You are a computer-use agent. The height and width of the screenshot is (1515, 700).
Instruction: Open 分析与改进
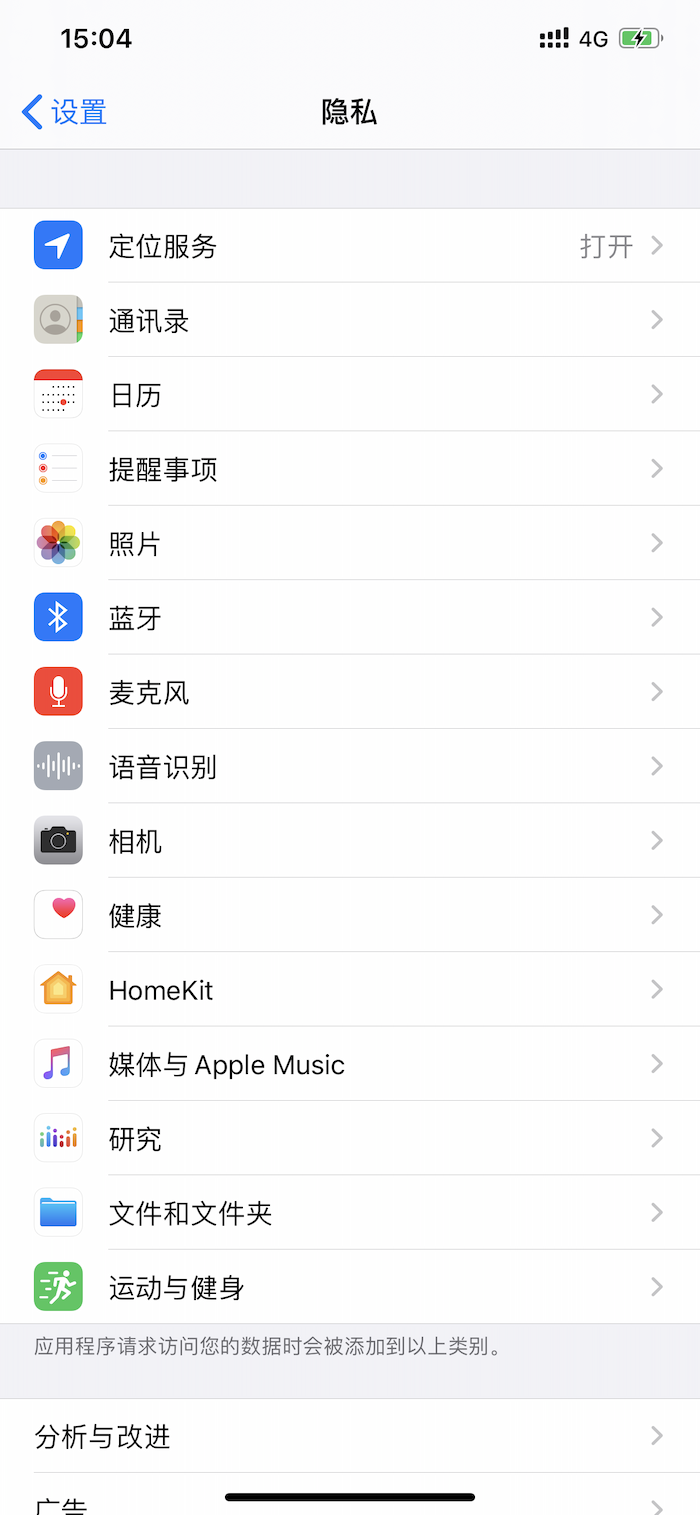click(x=350, y=1437)
